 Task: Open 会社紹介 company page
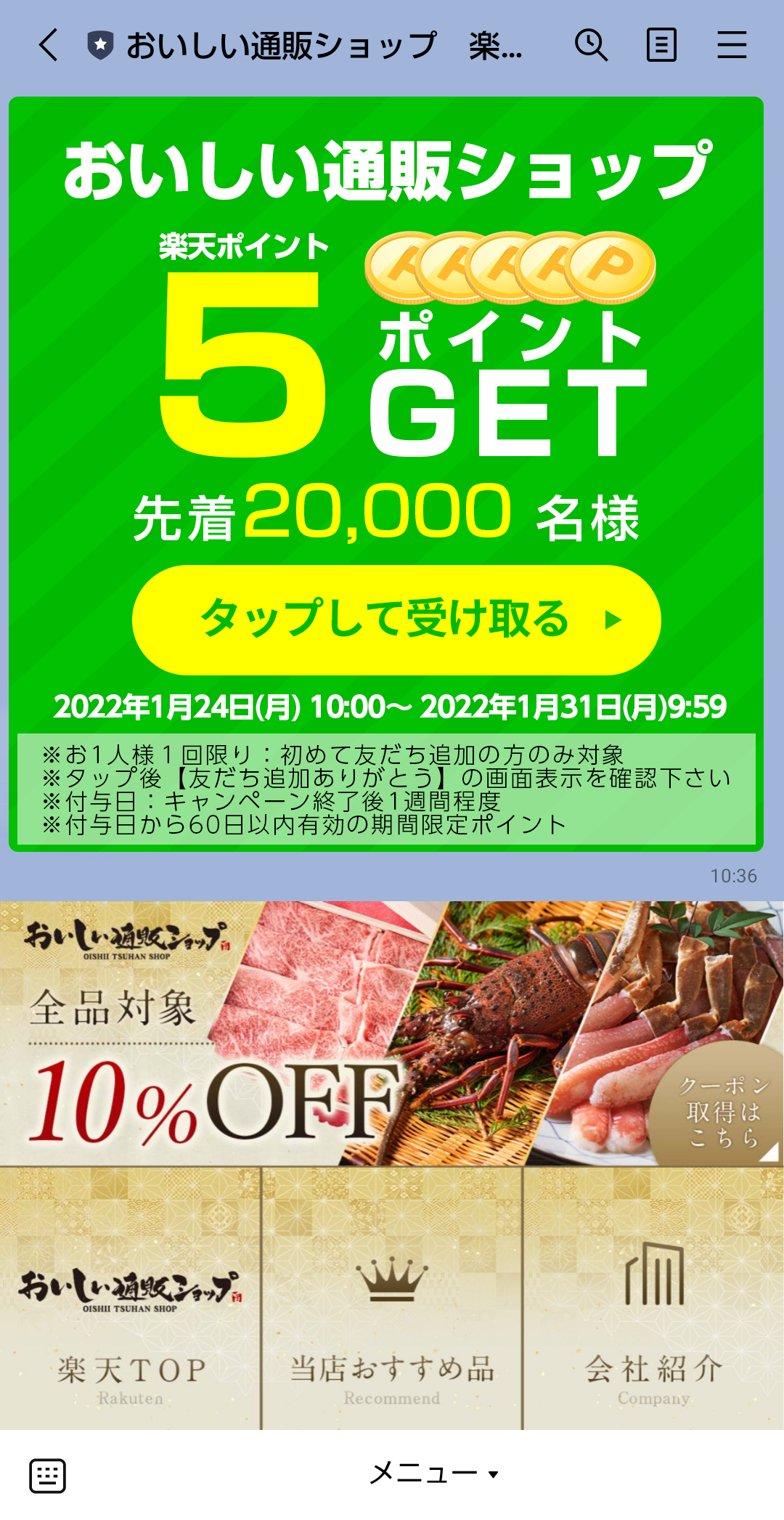(653, 1298)
